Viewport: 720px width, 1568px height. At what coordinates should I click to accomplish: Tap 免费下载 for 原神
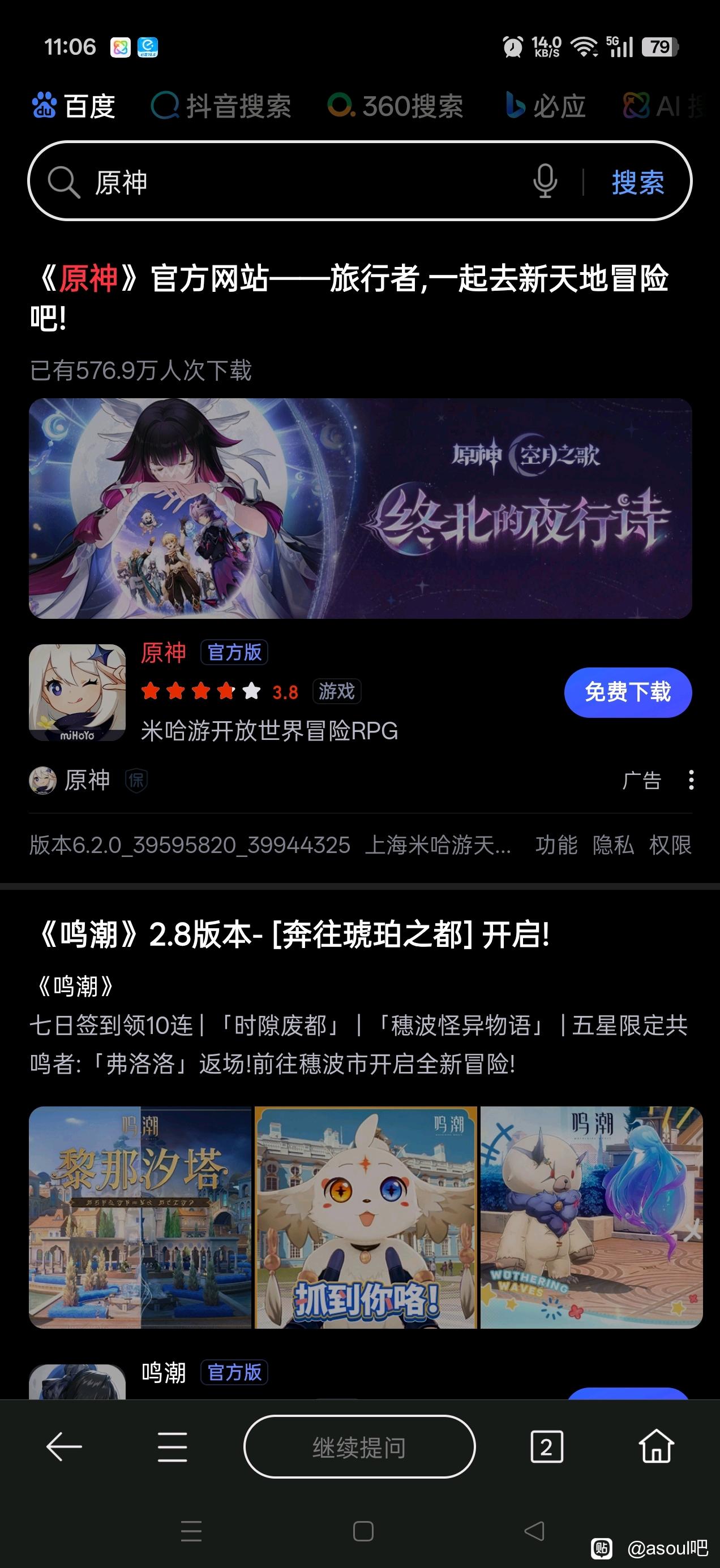point(627,692)
